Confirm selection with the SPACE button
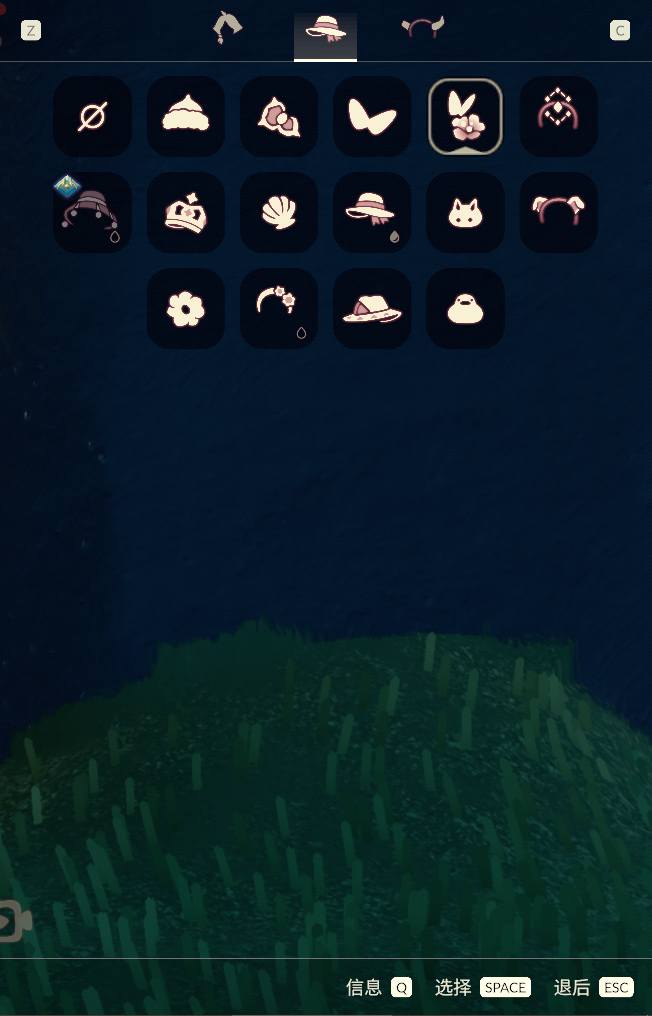This screenshot has height=1016, width=652. (x=505, y=988)
